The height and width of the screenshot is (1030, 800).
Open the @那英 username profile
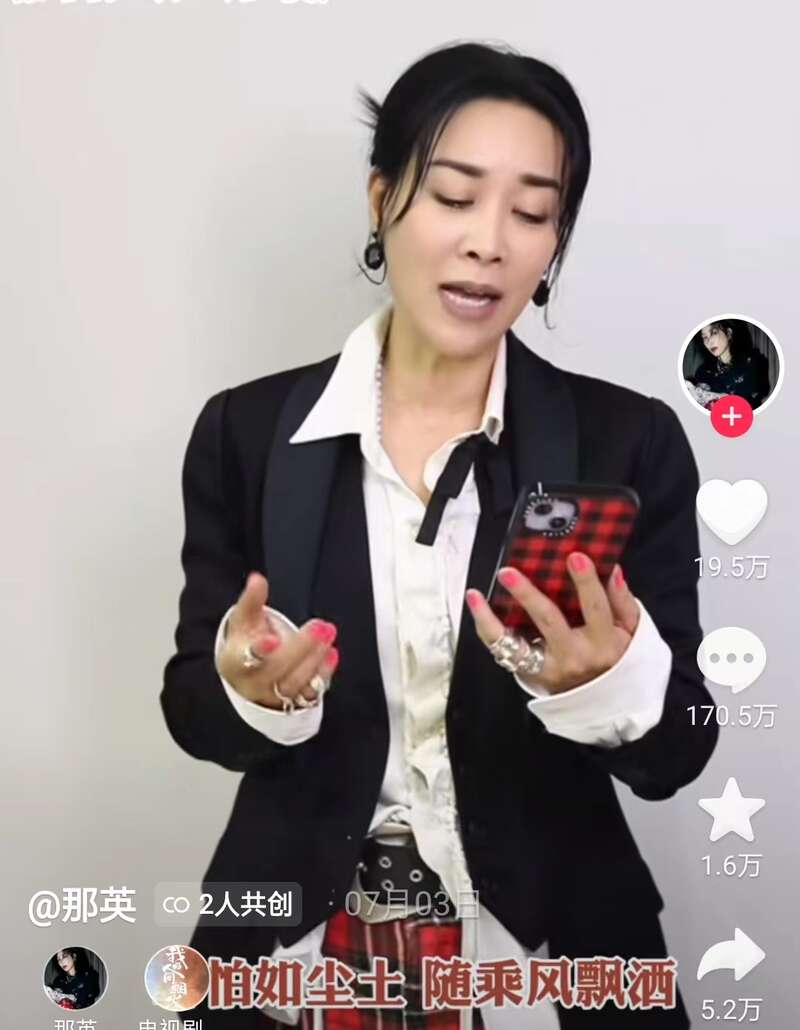point(82,906)
